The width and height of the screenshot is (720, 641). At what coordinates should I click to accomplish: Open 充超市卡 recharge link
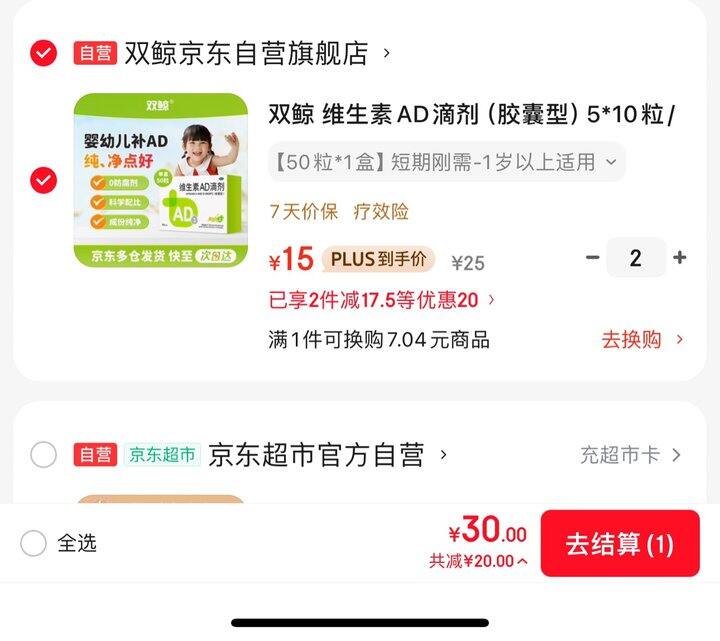coord(630,455)
